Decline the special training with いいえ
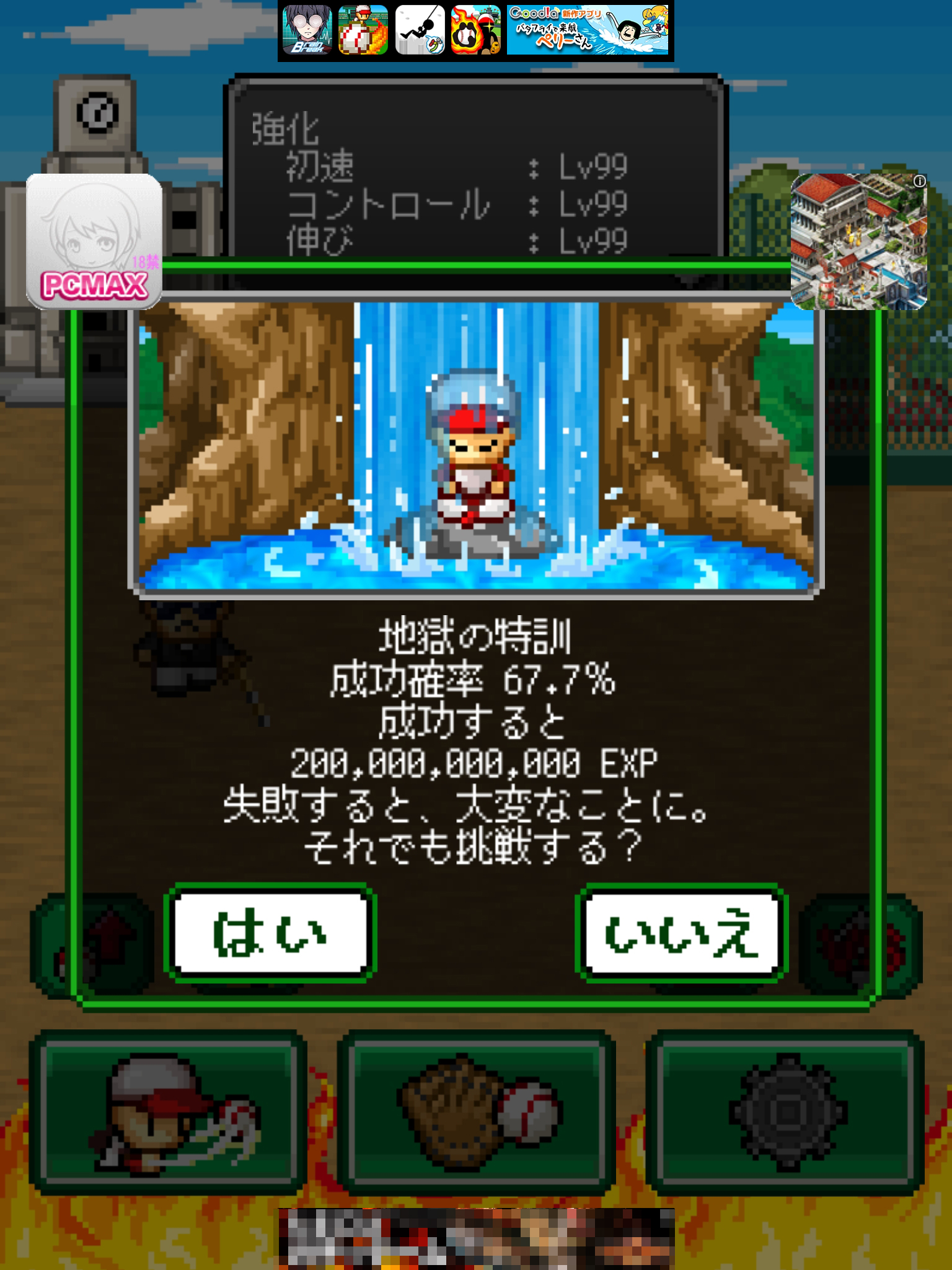Image resolution: width=952 pixels, height=1270 pixels. point(681,933)
